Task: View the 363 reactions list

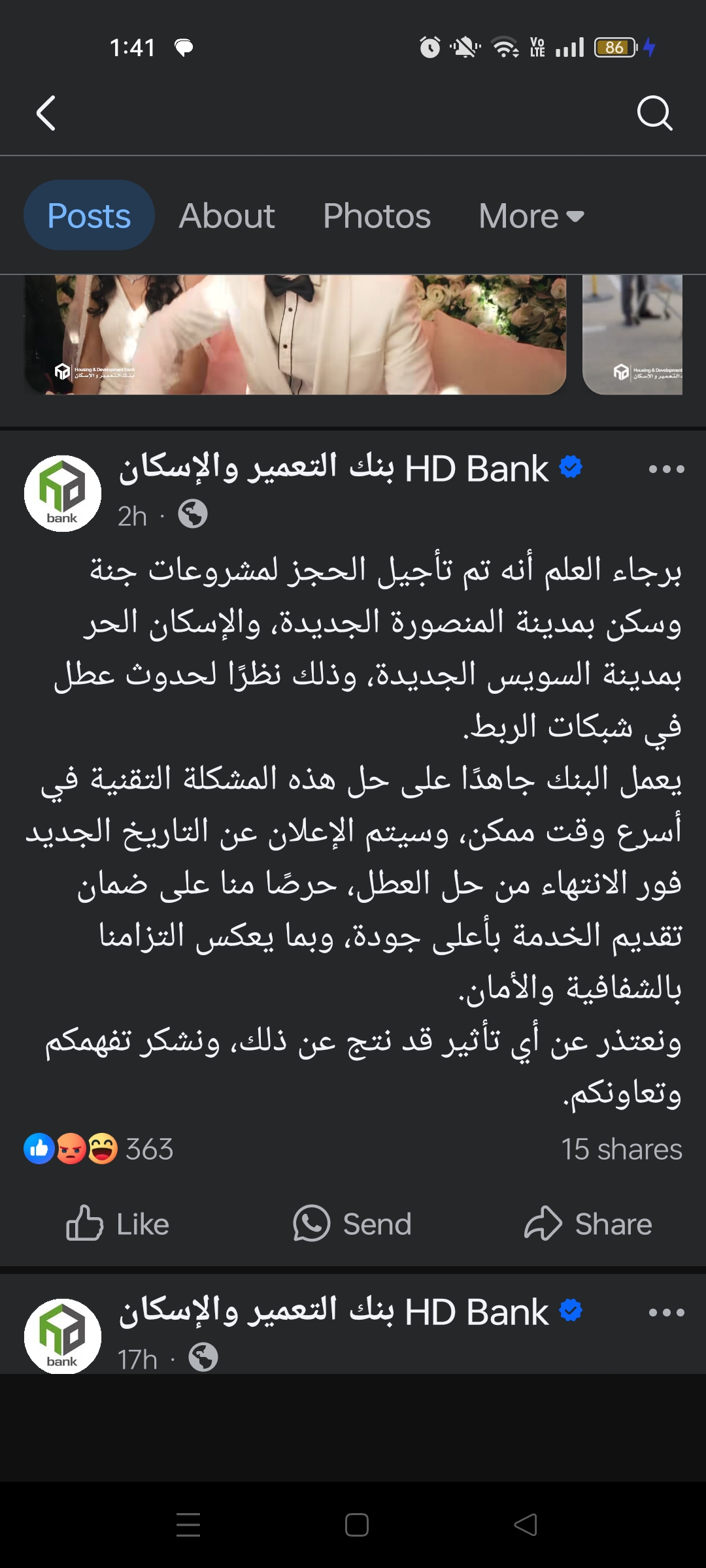Action: click(x=99, y=1149)
